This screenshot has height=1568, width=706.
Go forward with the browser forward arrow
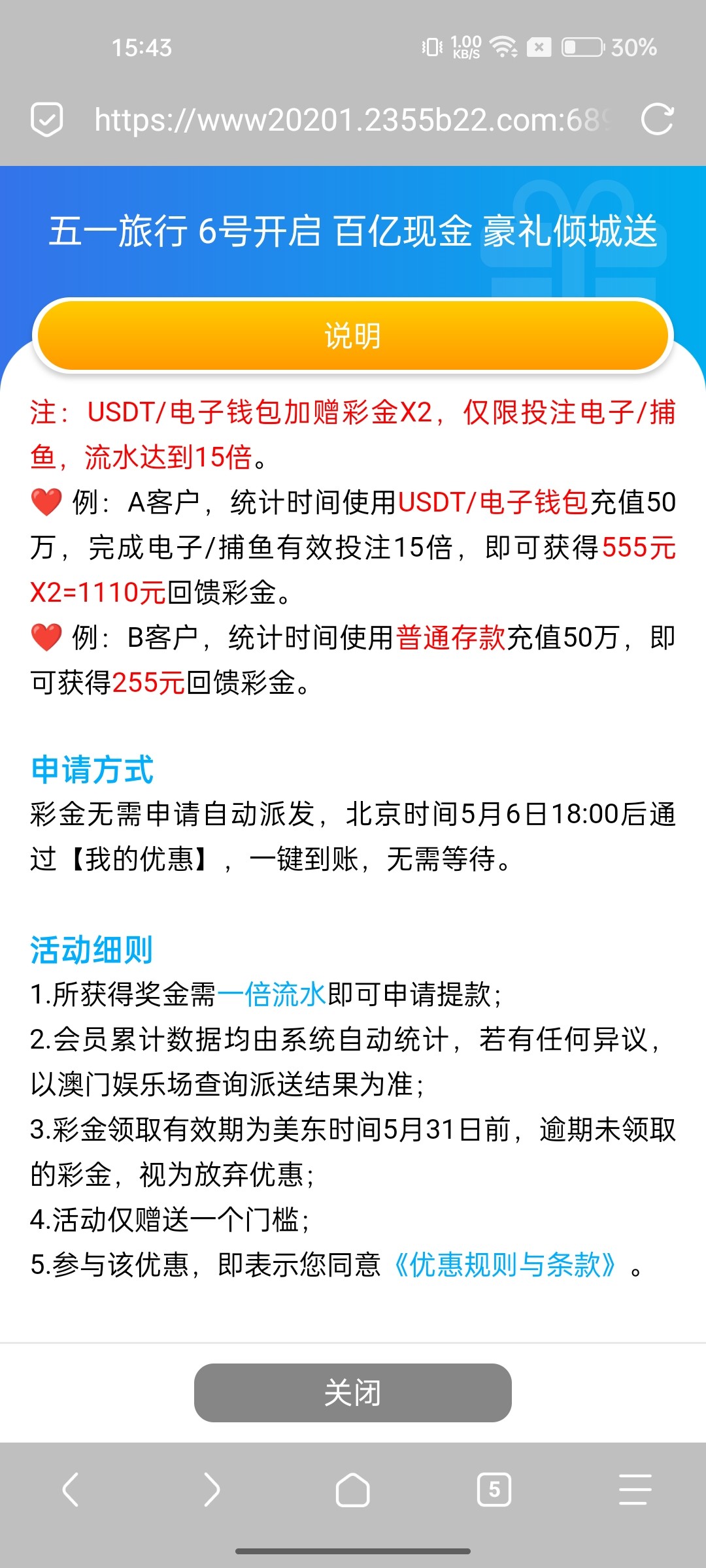click(x=211, y=1490)
